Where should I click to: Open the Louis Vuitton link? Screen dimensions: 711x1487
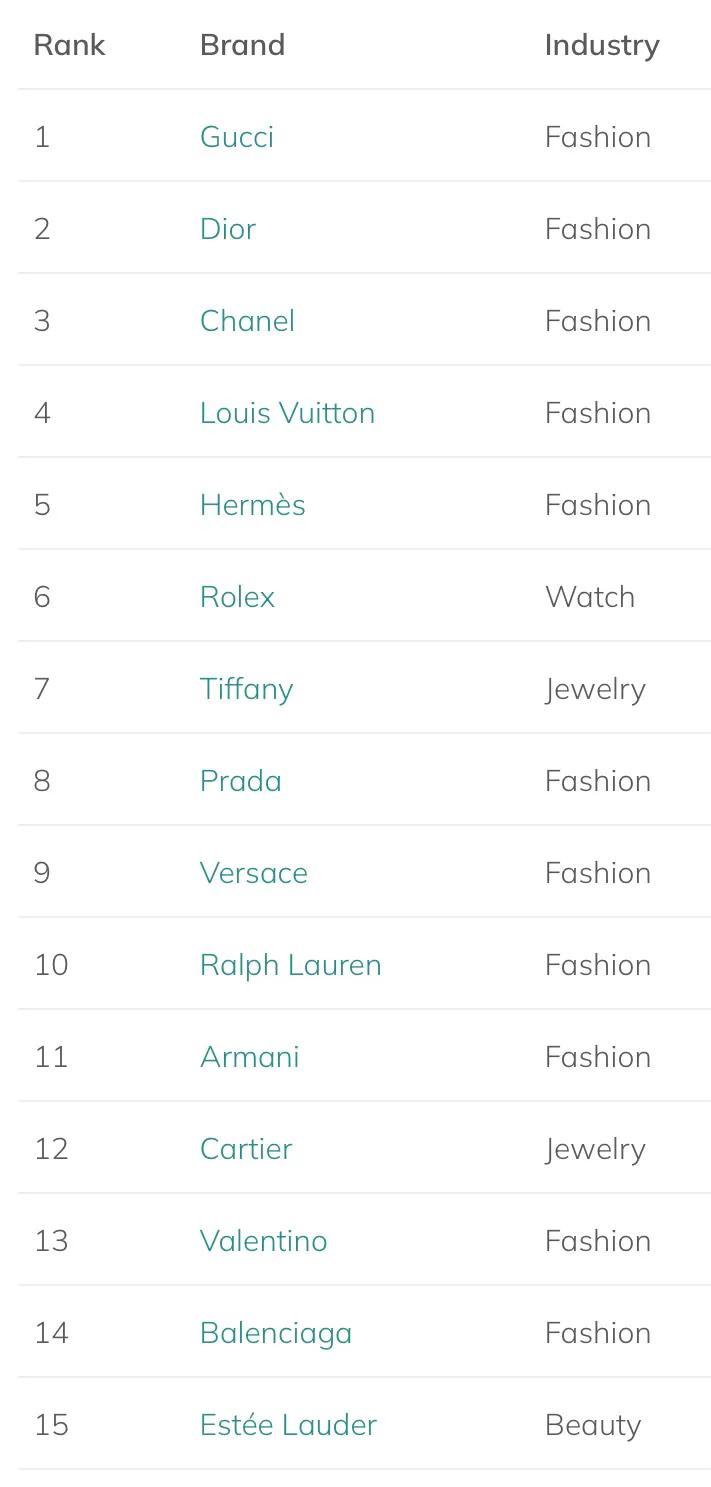tap(287, 413)
